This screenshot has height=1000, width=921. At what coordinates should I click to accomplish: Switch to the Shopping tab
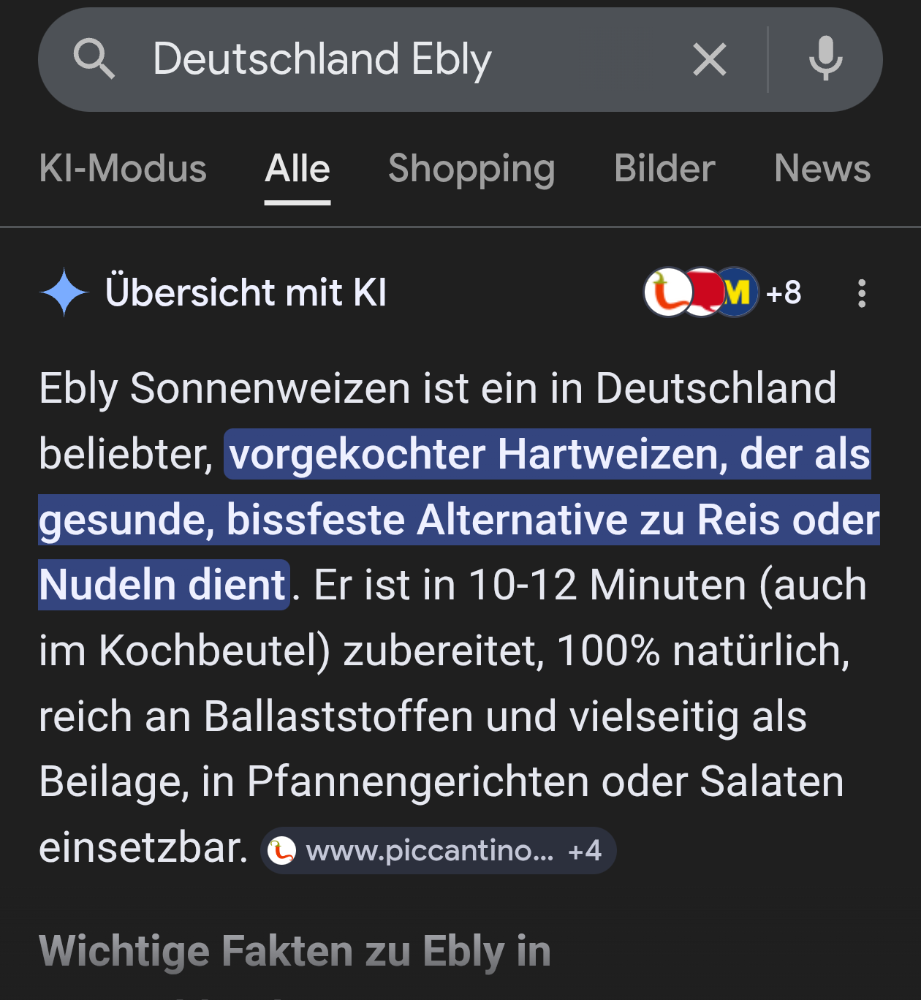click(471, 169)
